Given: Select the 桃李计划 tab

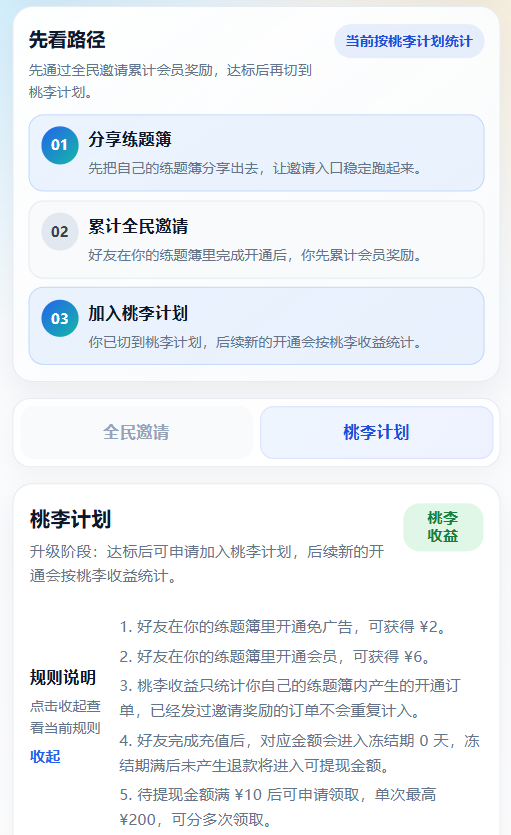Looking at the screenshot, I should pyautogui.click(x=376, y=432).
